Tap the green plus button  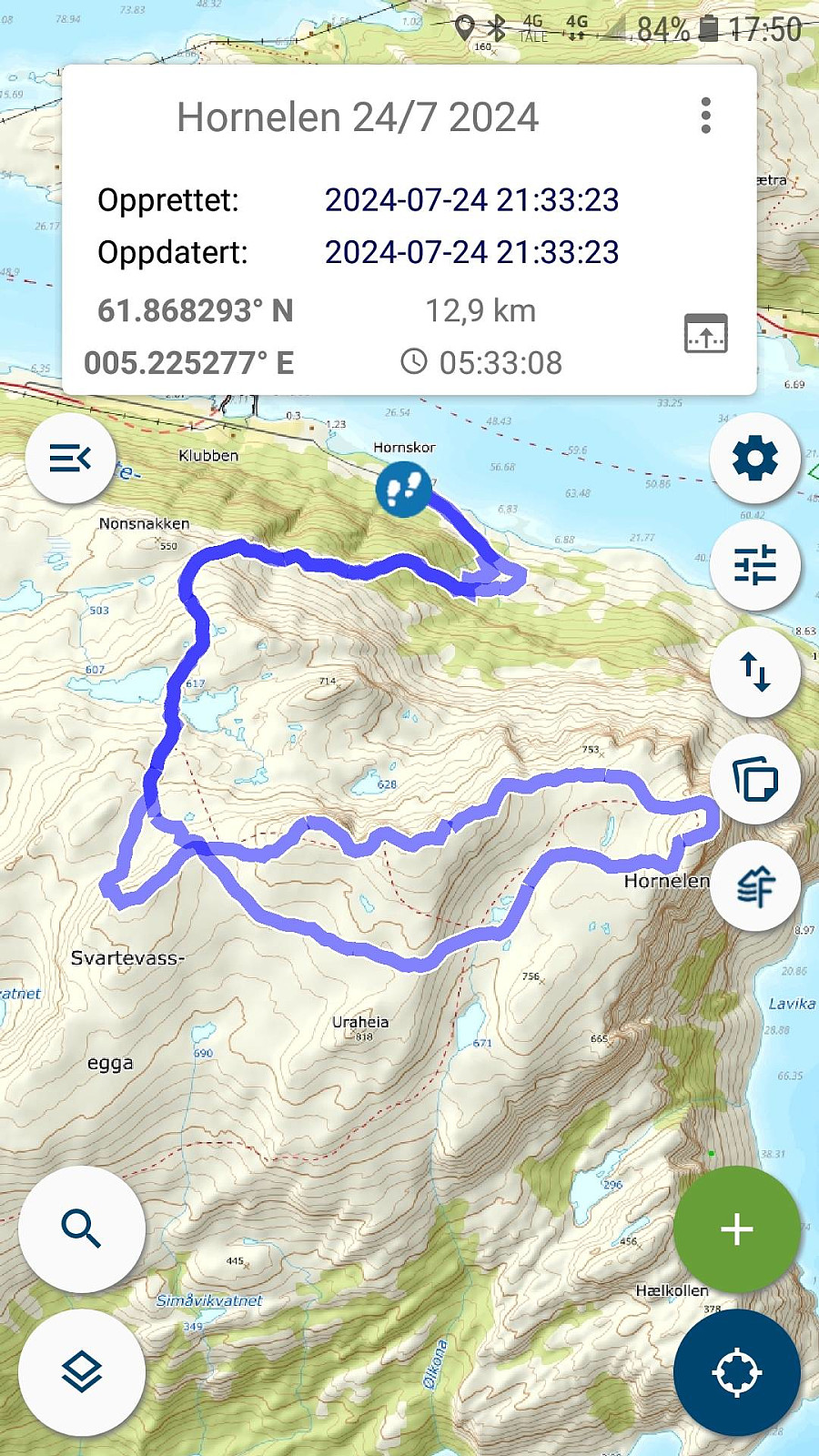737,1229
